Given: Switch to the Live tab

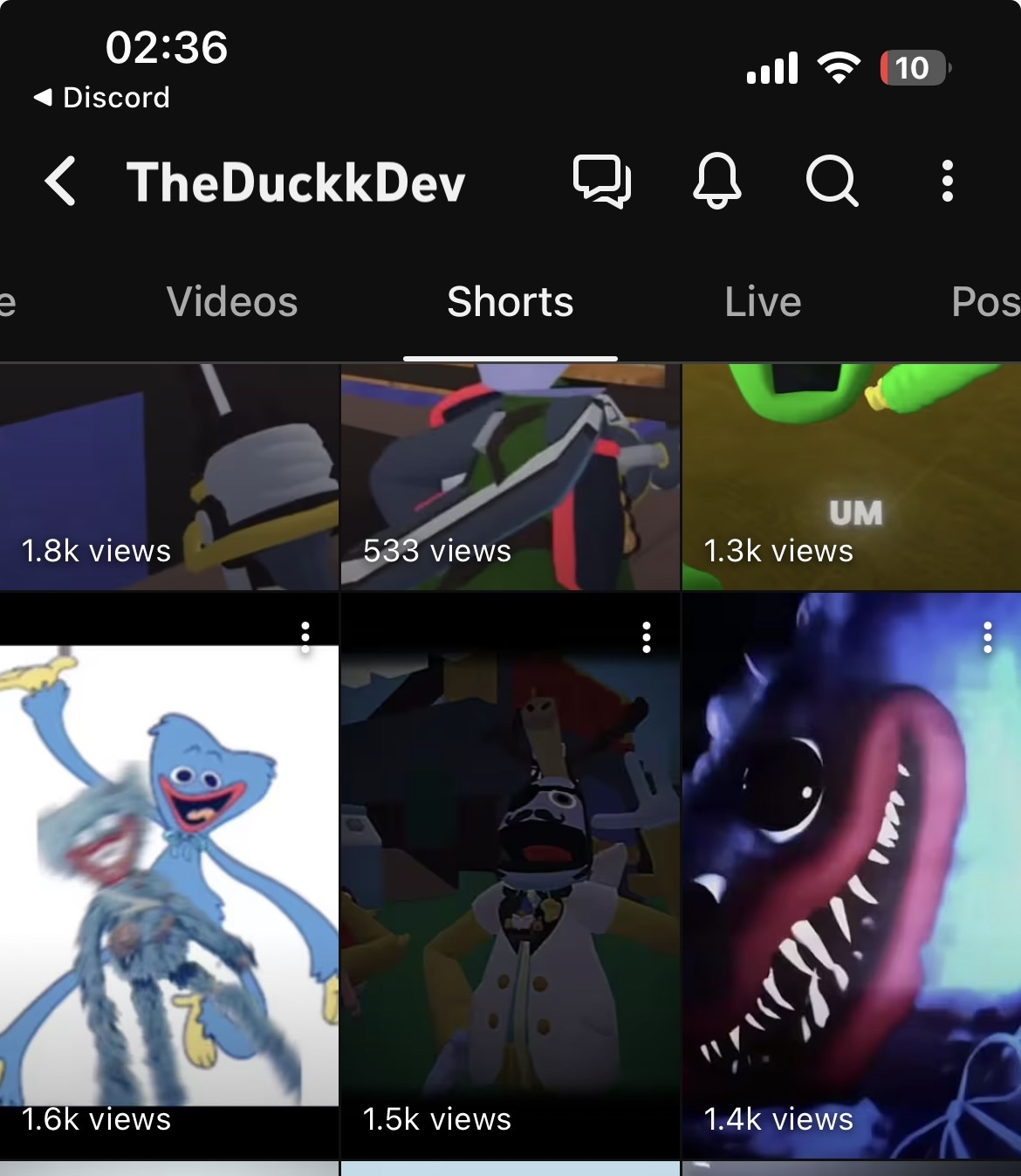Looking at the screenshot, I should (763, 302).
